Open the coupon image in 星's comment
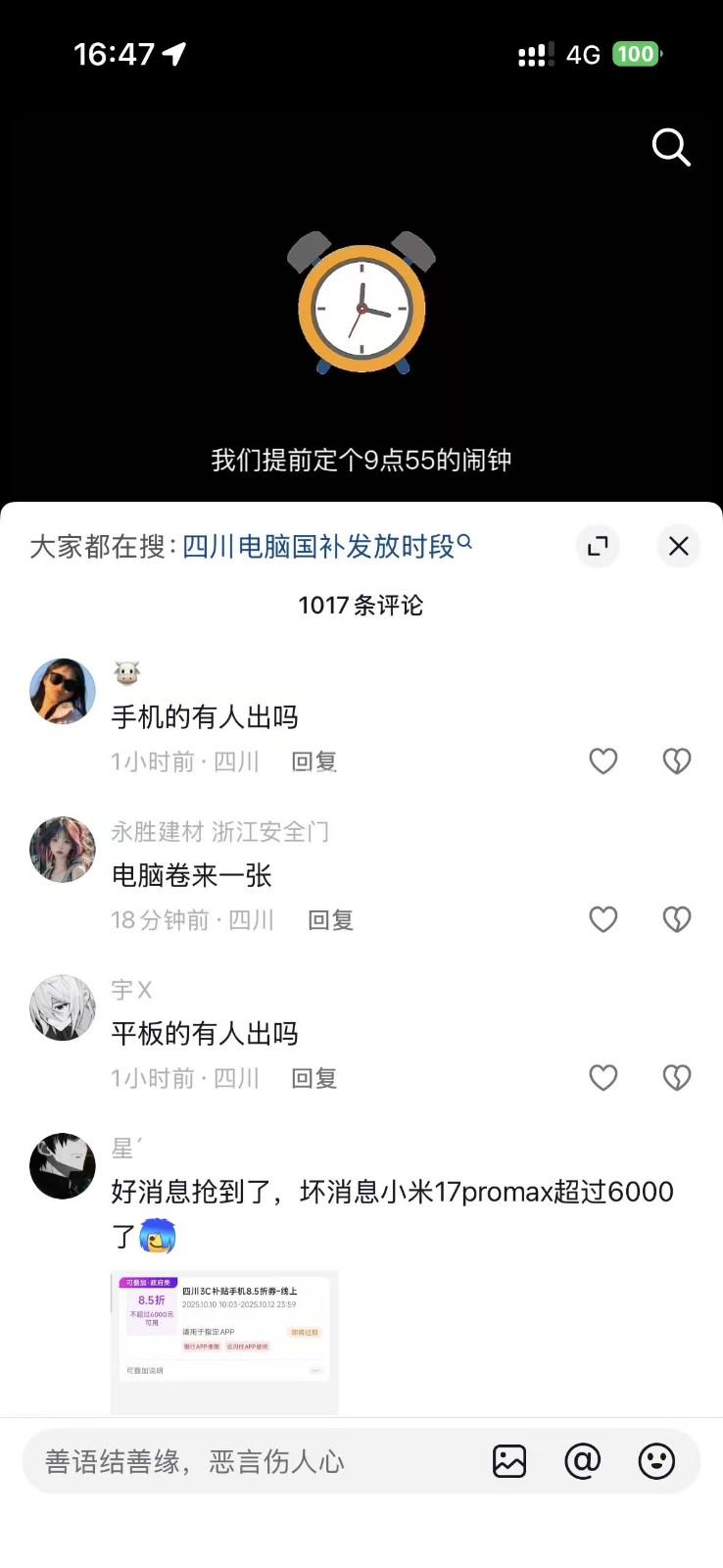This screenshot has height=1568, width=723. pyautogui.click(x=224, y=1340)
